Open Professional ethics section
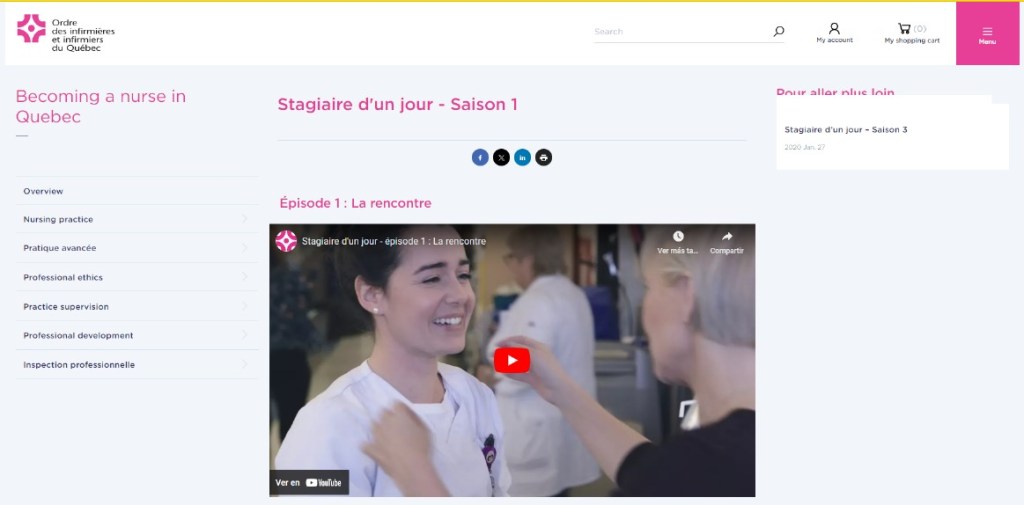This screenshot has height=505, width=1024. click(x=135, y=277)
